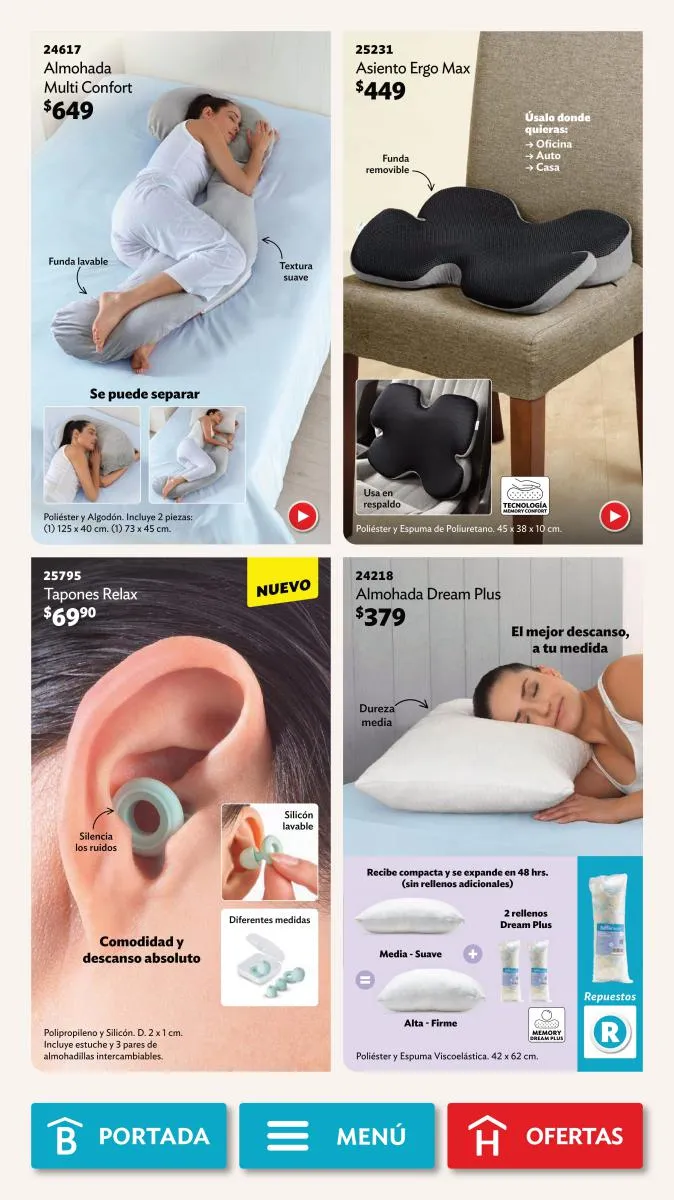This screenshot has height=1200, width=674.
Task: Open the Ofertas section
Action: 545,1136
